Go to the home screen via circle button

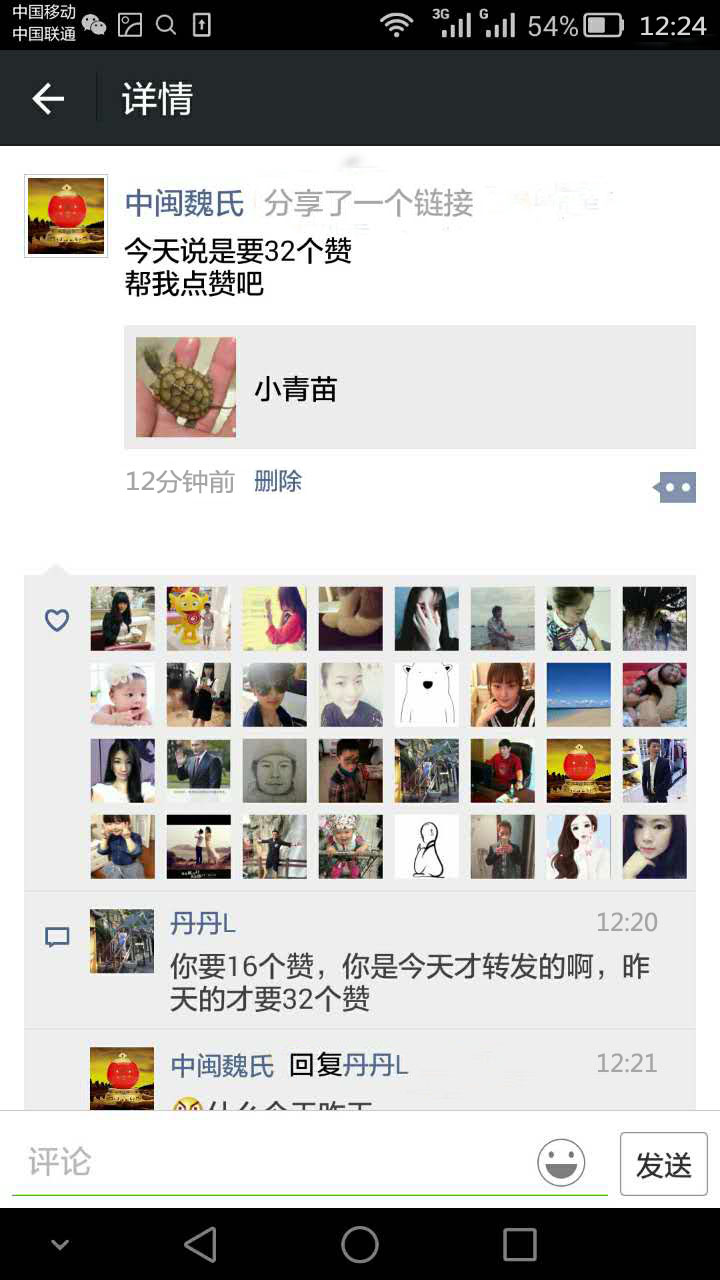[x=360, y=1245]
